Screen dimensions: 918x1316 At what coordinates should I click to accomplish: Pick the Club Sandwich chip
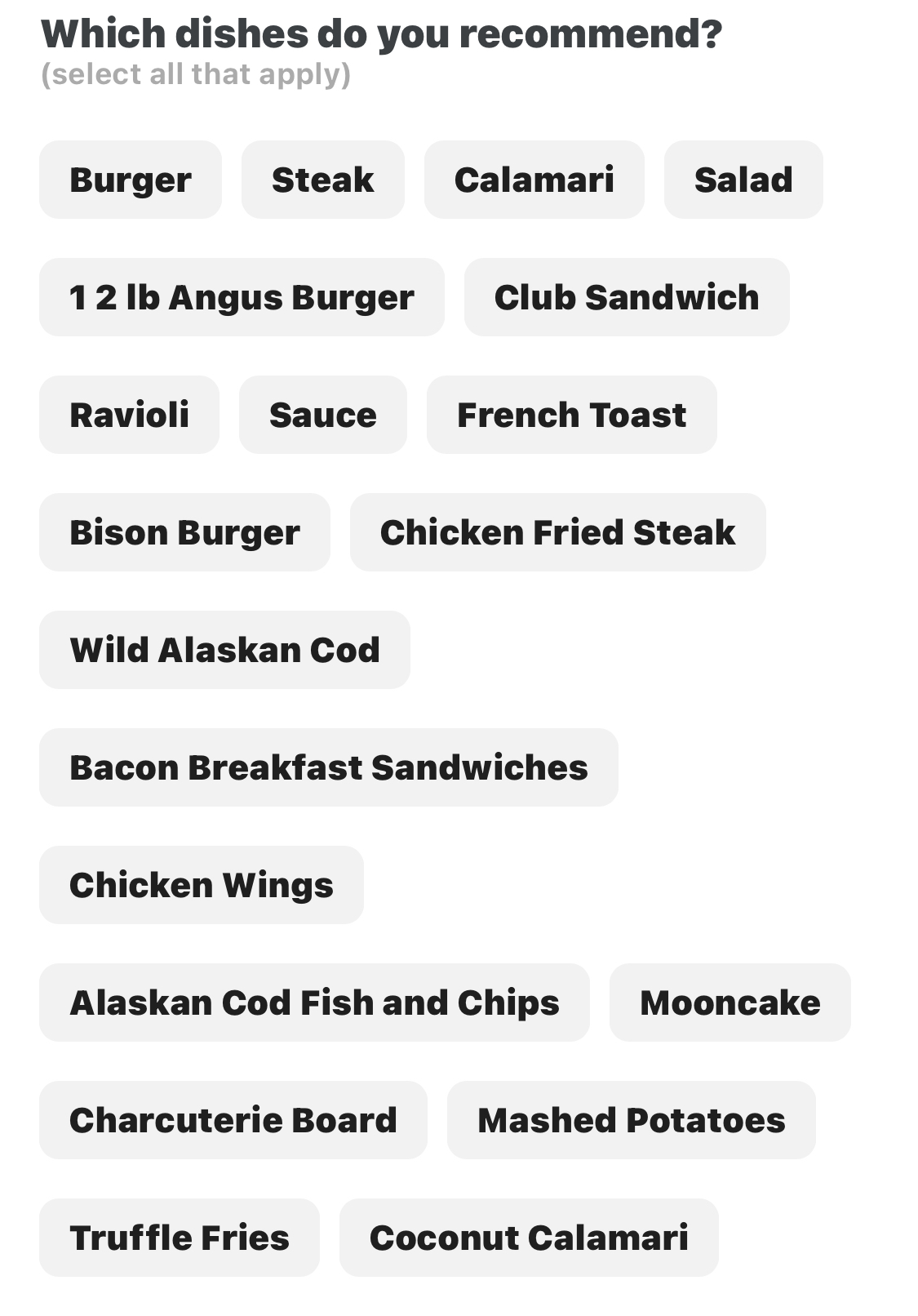coord(627,297)
